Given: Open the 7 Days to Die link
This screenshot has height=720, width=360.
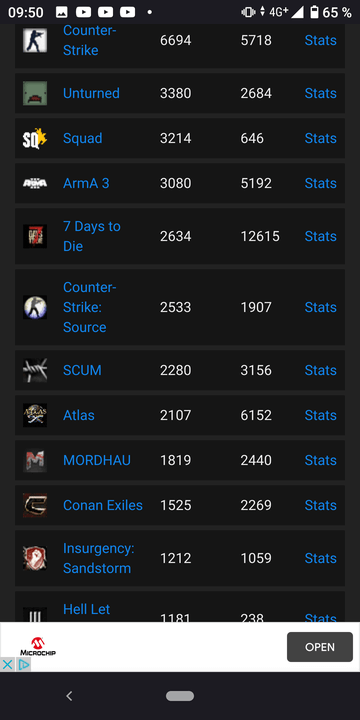Looking at the screenshot, I should pyautogui.click(x=92, y=236).
